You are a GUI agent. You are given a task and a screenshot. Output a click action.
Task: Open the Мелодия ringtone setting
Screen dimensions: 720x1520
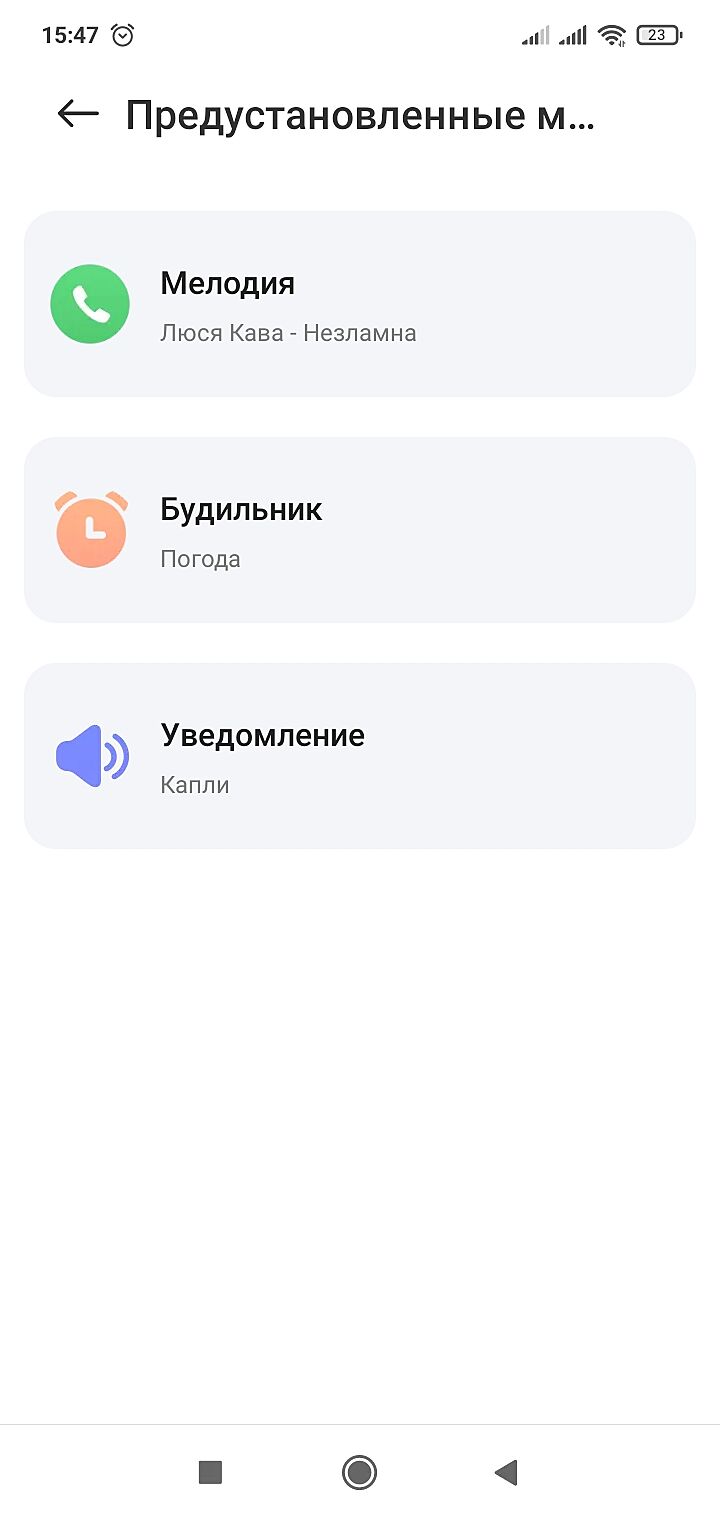click(359, 304)
